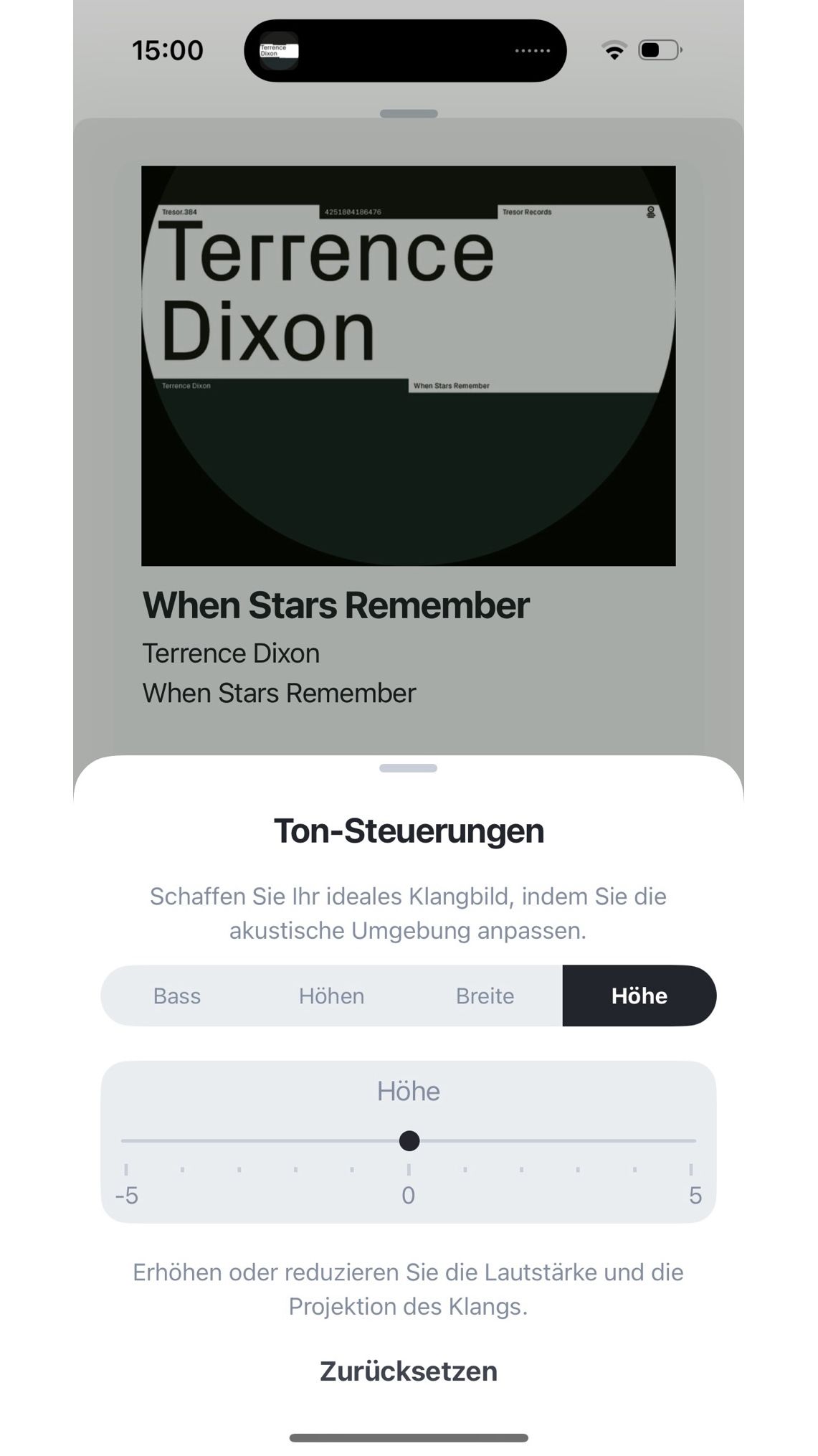818x1456 pixels.
Task: Switch to the Bass segment
Action: [x=177, y=996]
